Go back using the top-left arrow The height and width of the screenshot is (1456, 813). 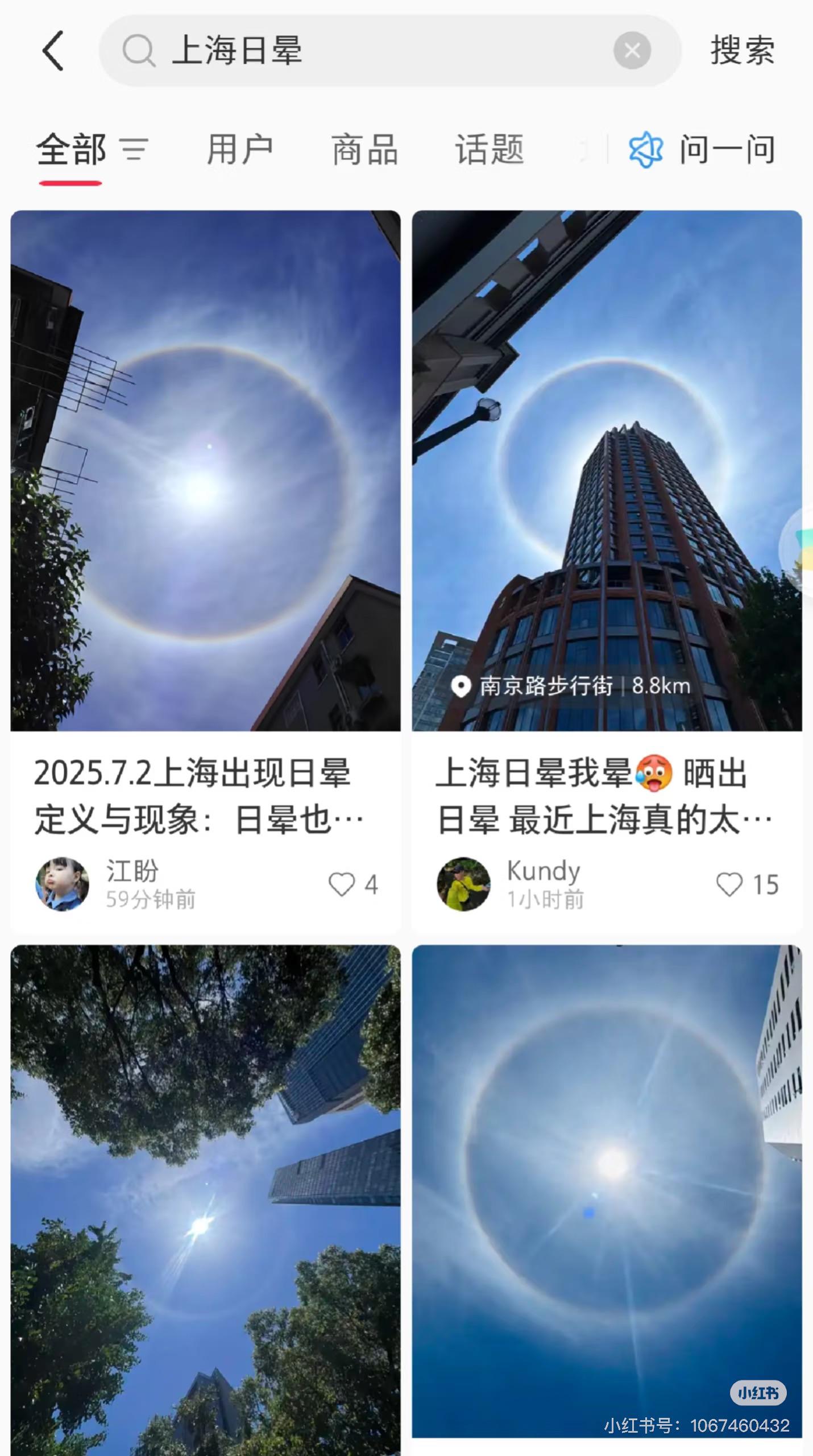click(53, 51)
